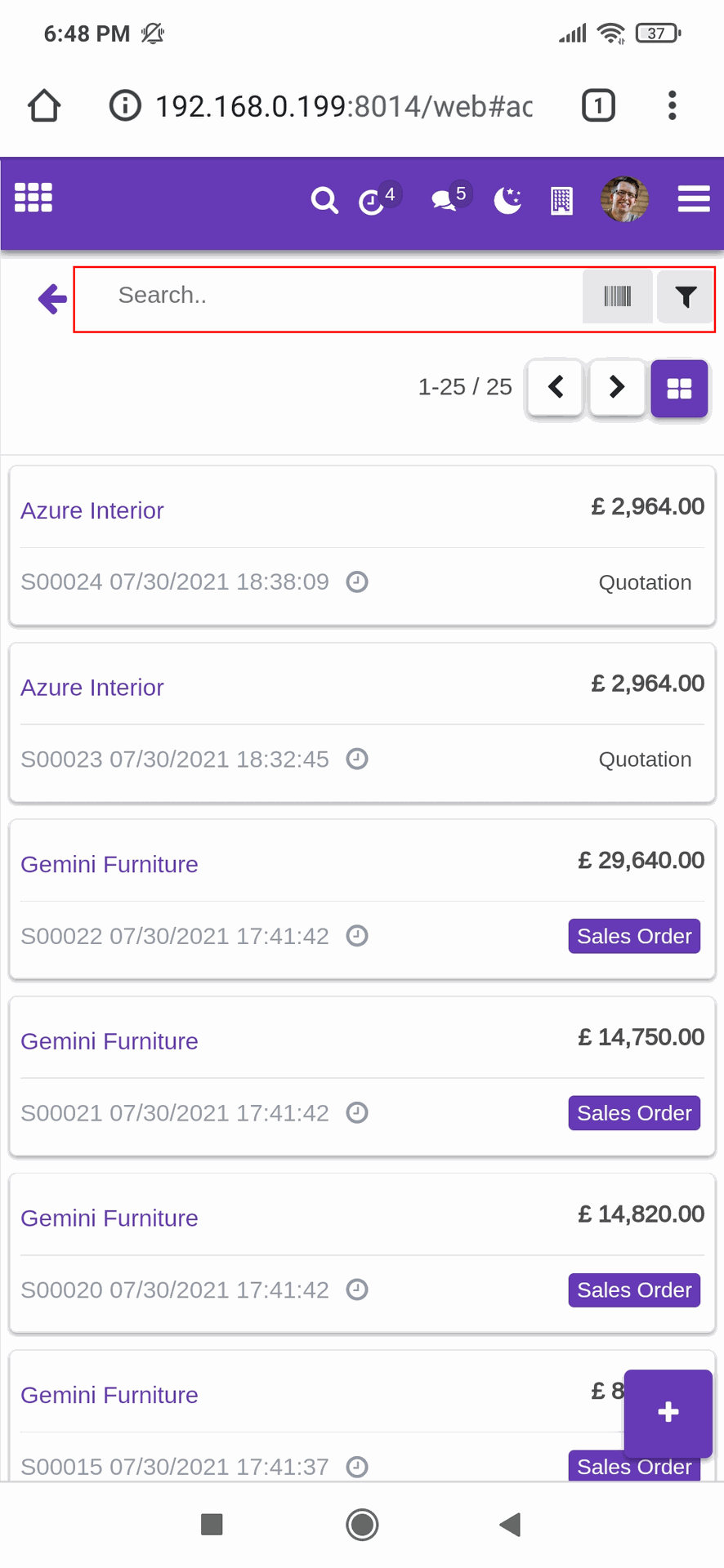724x1568 pixels.
Task: Open the apps grid menu
Action: click(x=34, y=198)
